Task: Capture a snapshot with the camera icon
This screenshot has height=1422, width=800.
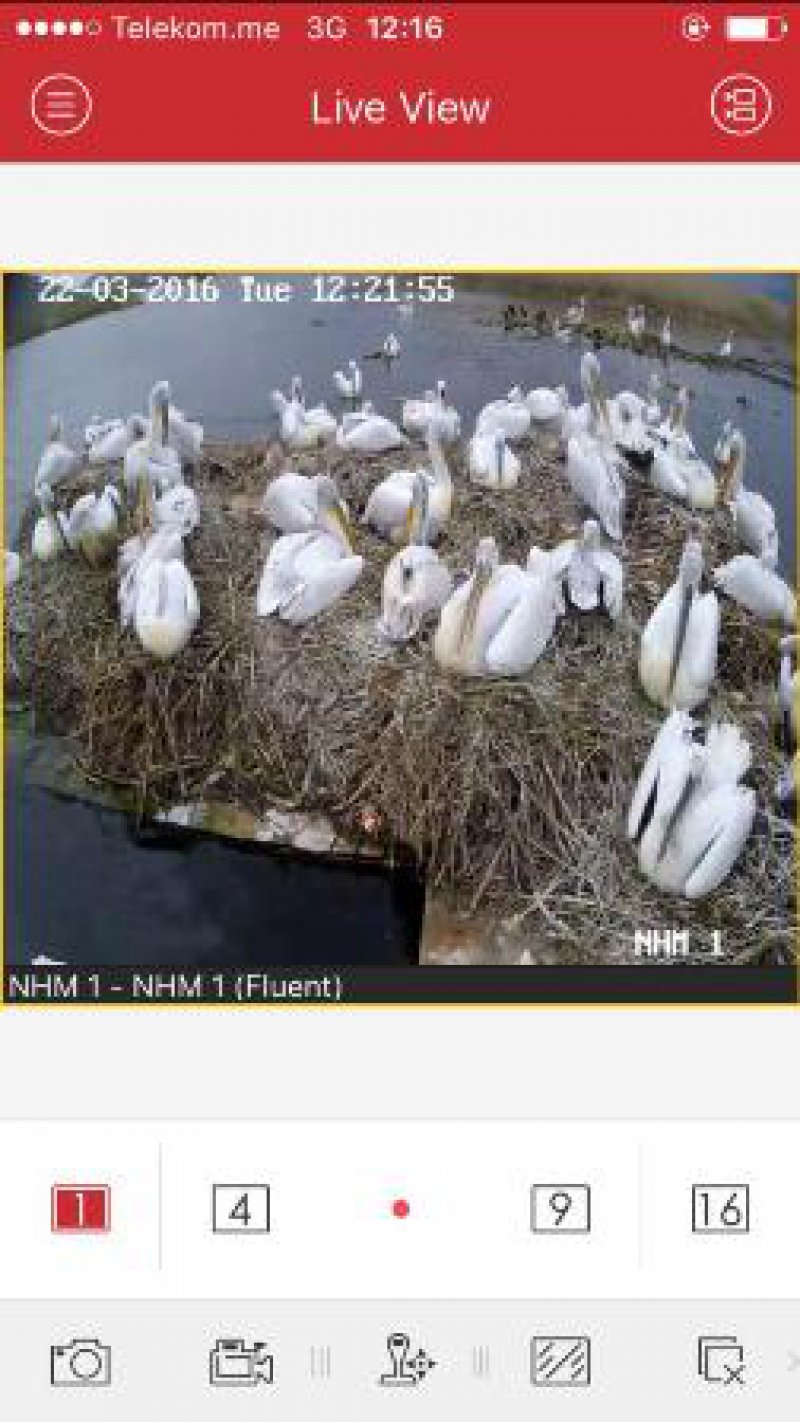Action: [80, 1362]
